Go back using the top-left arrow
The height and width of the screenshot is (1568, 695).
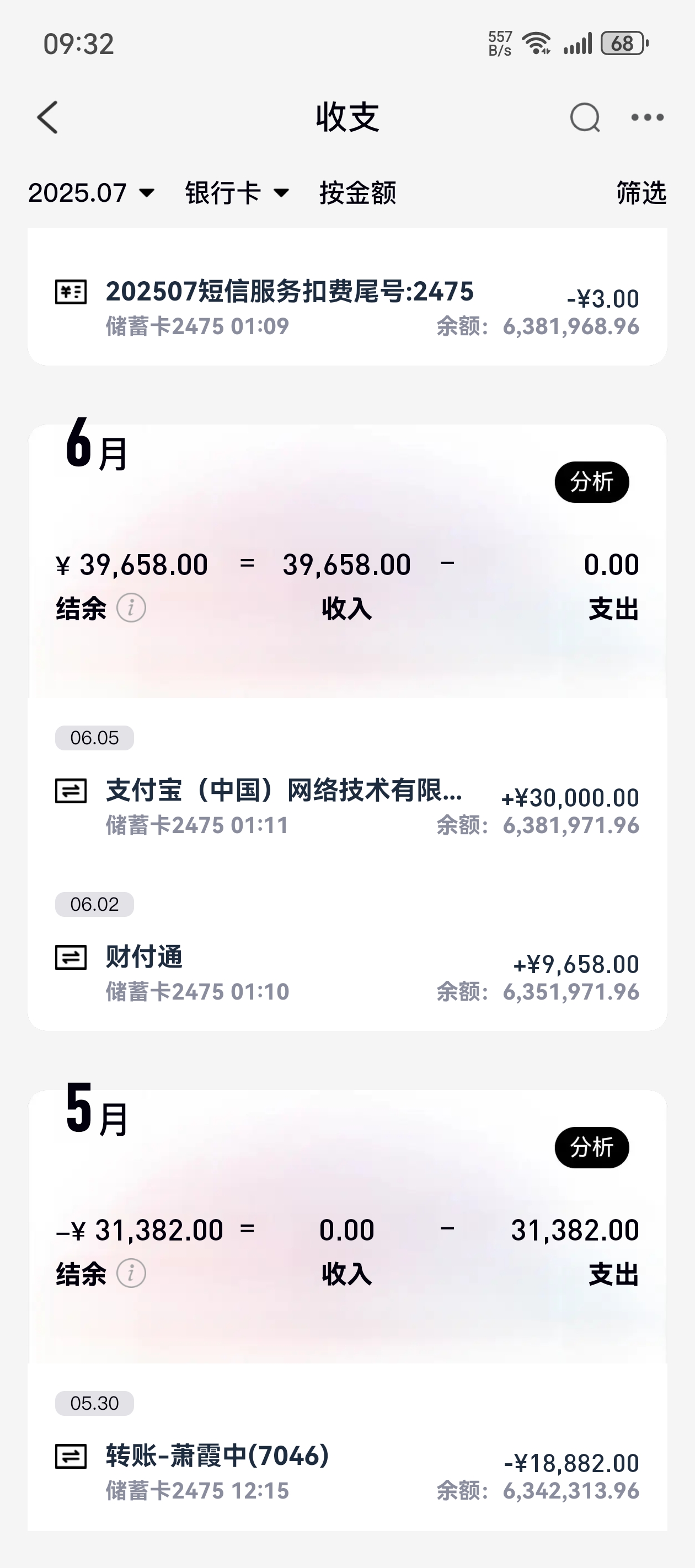tap(47, 117)
